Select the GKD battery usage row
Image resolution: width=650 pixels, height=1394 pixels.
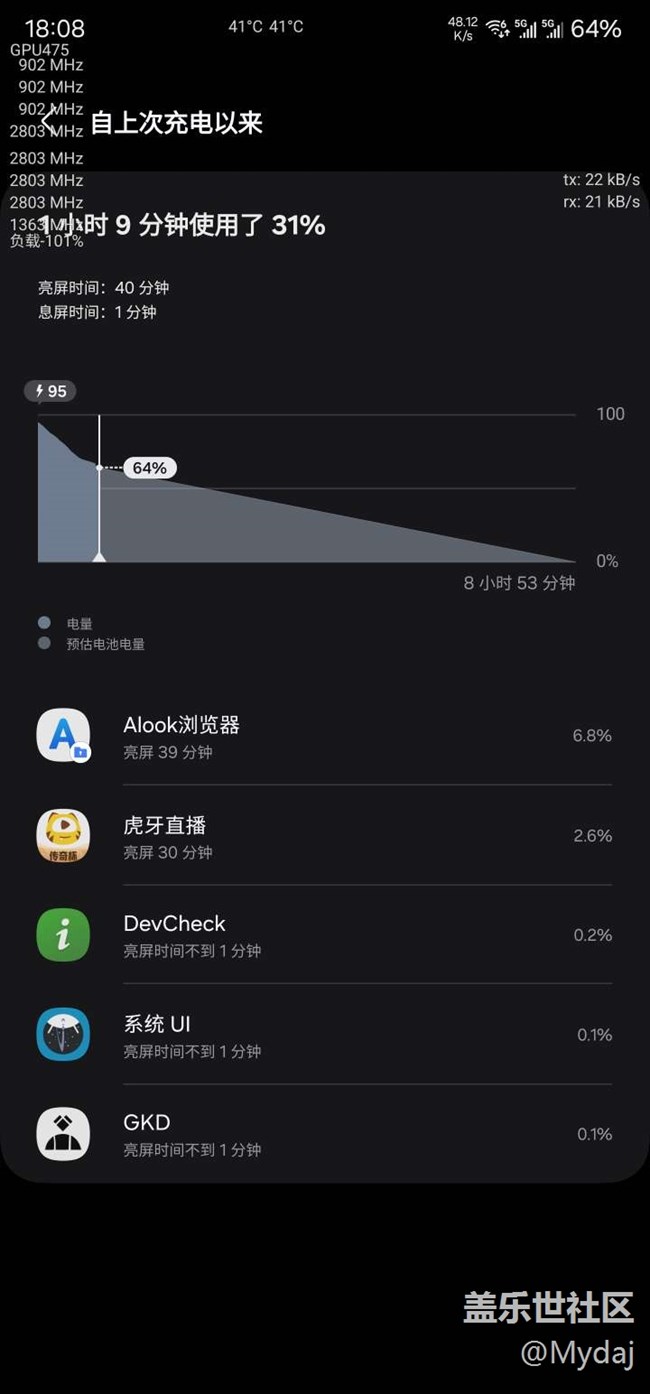(325, 1134)
